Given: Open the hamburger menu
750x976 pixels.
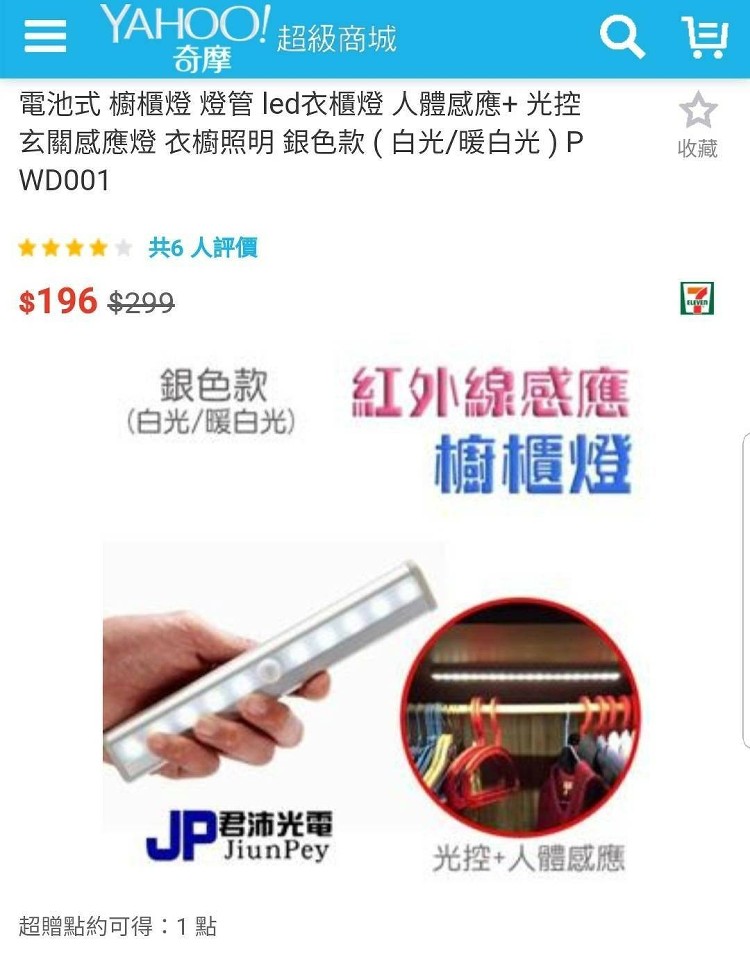Looking at the screenshot, I should tap(45, 38).
